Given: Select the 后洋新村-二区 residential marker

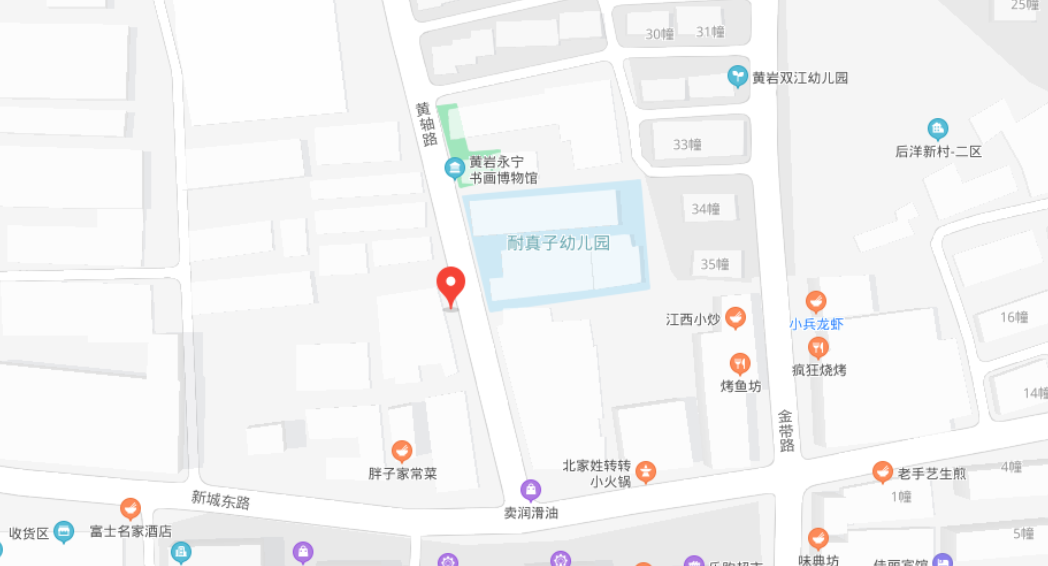Looking at the screenshot, I should click(937, 129).
